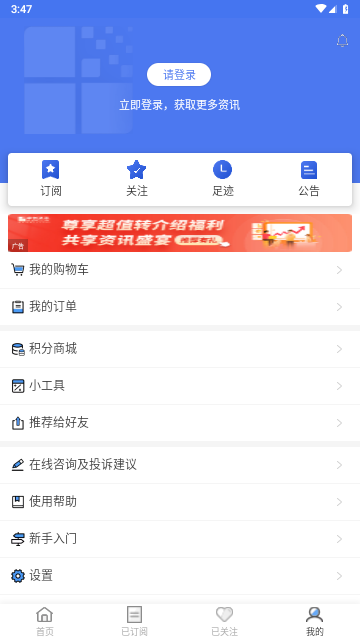Open 积分商城 points mall
The image size is (360, 640).
(x=180, y=349)
